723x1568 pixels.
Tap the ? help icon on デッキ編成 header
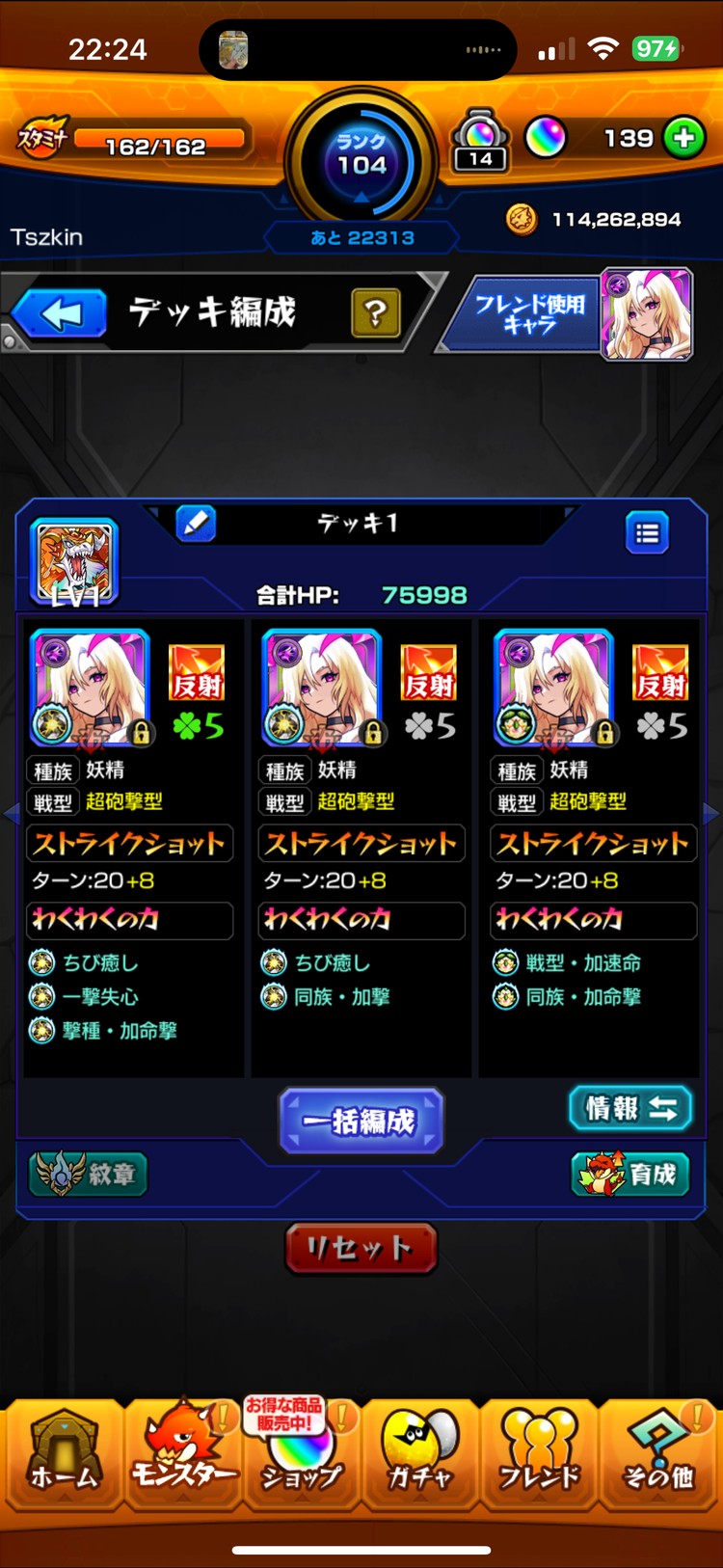(x=375, y=312)
